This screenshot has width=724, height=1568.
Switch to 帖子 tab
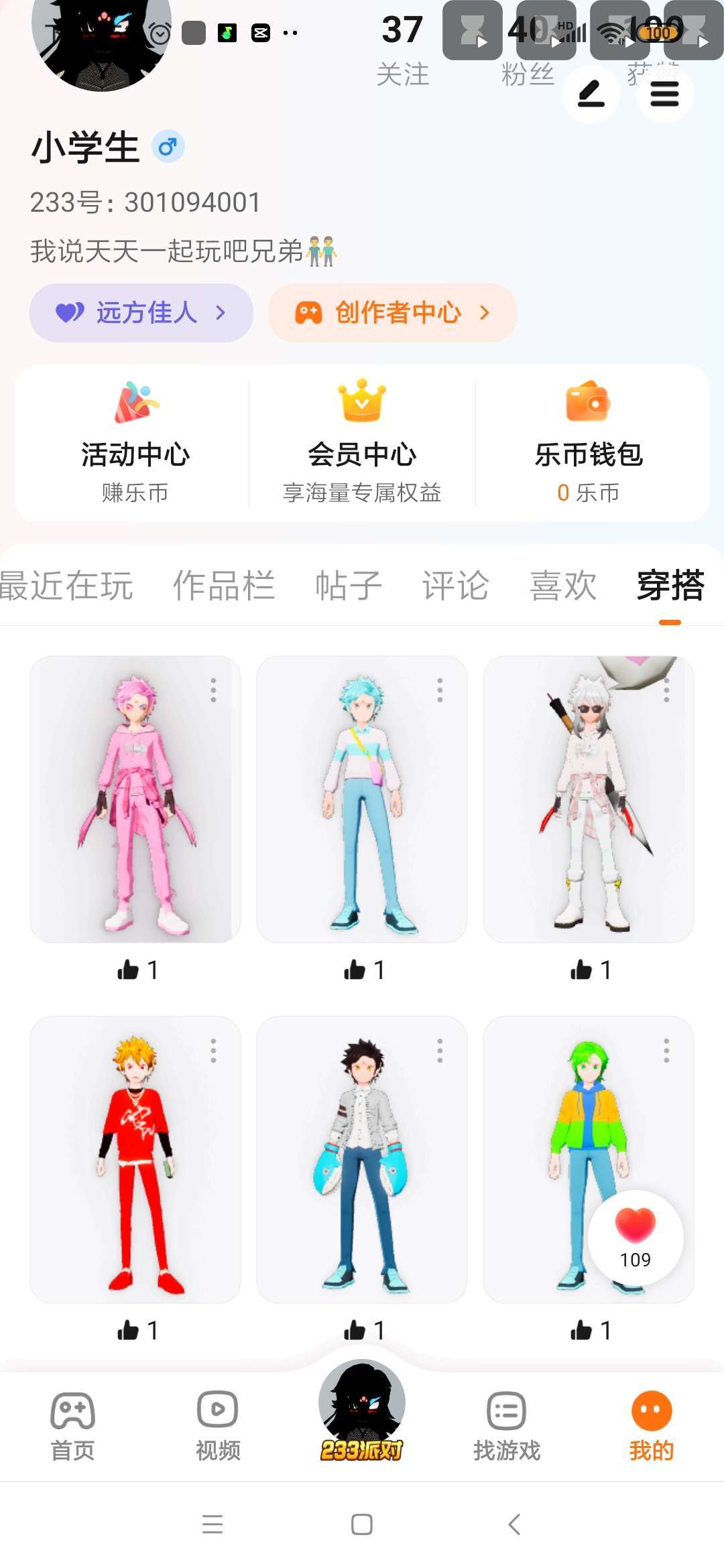point(349,586)
